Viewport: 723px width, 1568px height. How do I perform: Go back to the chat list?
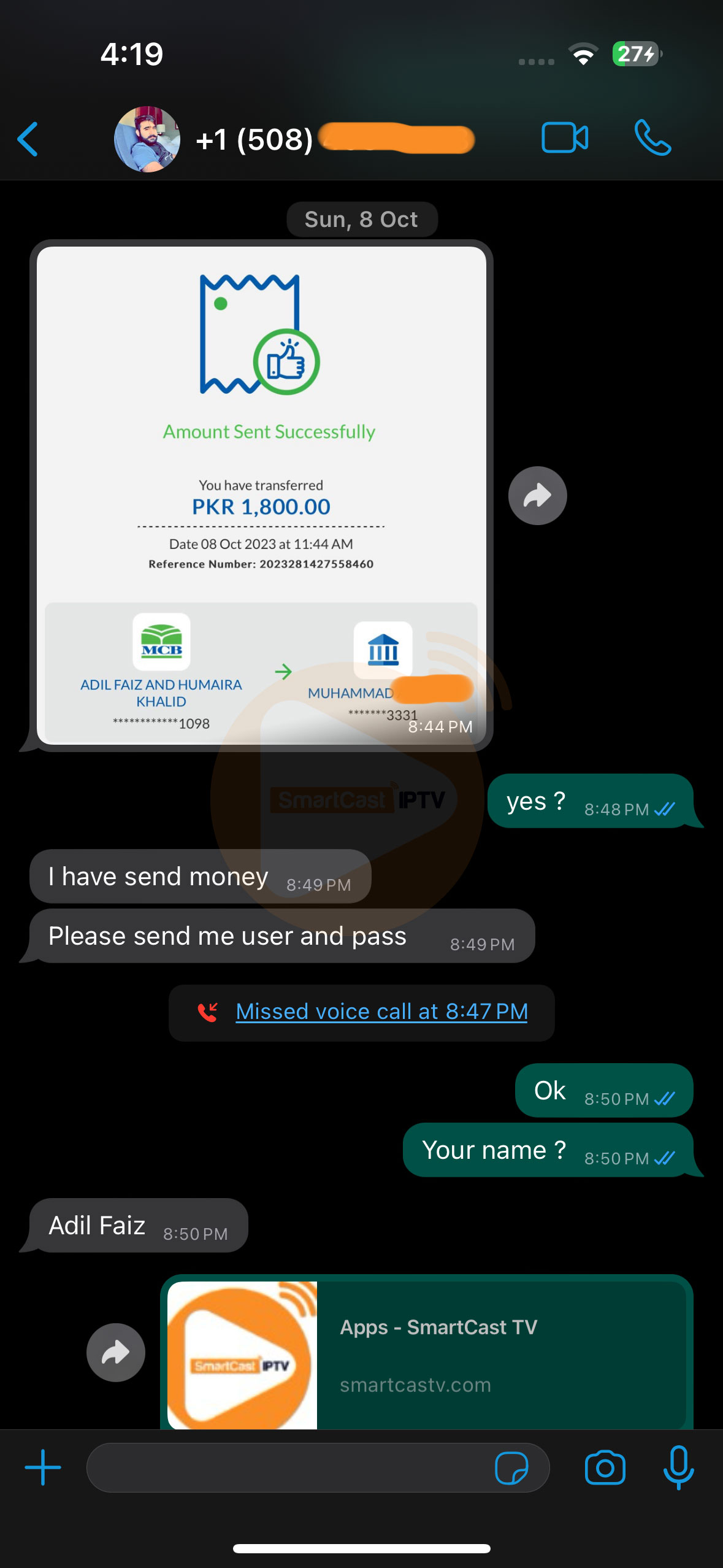pyautogui.click(x=28, y=139)
